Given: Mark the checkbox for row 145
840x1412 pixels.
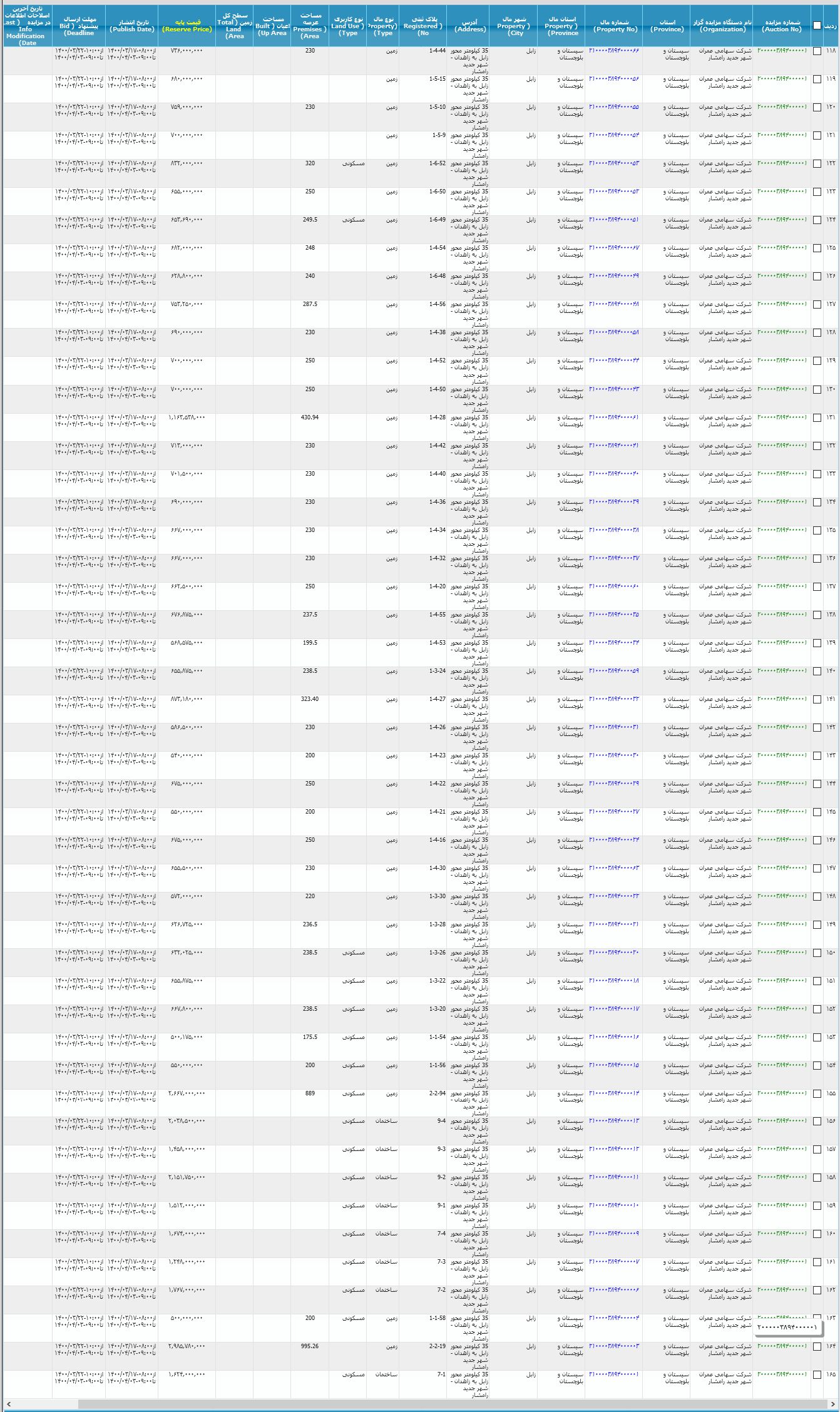Looking at the screenshot, I should [x=817, y=812].
